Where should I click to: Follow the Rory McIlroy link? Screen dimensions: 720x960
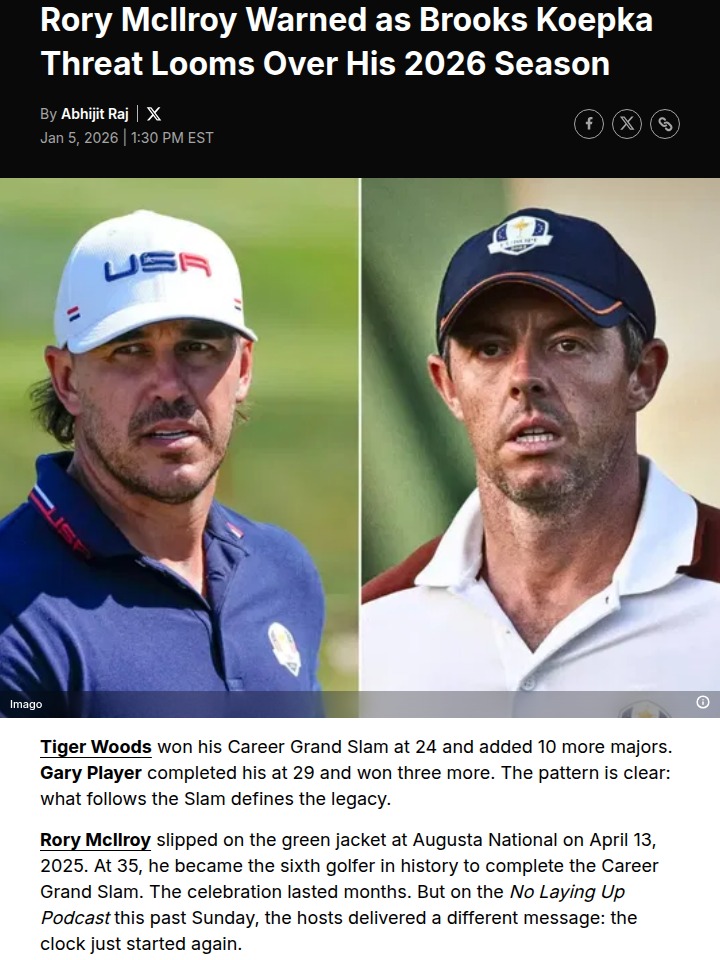point(96,840)
